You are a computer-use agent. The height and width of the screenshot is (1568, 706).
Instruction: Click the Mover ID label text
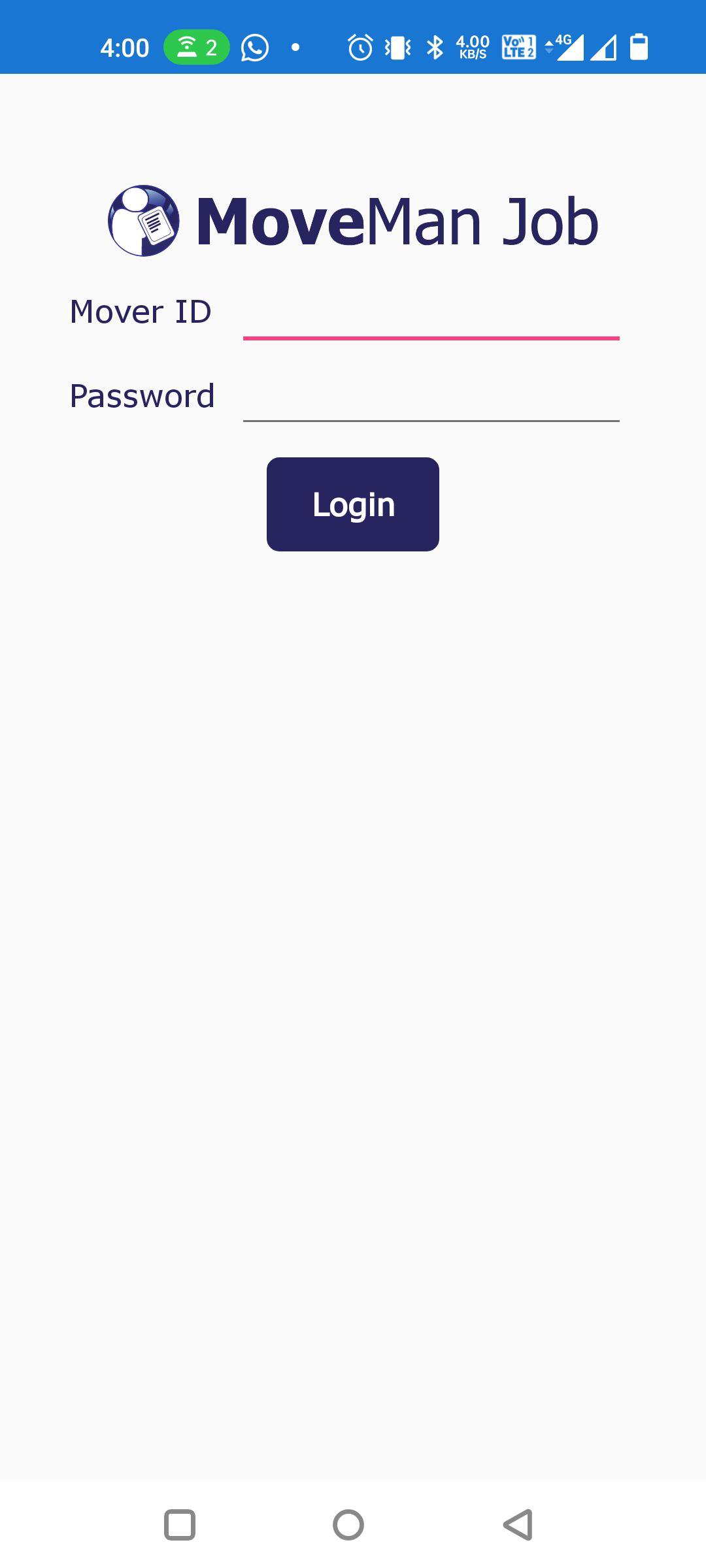click(x=141, y=312)
